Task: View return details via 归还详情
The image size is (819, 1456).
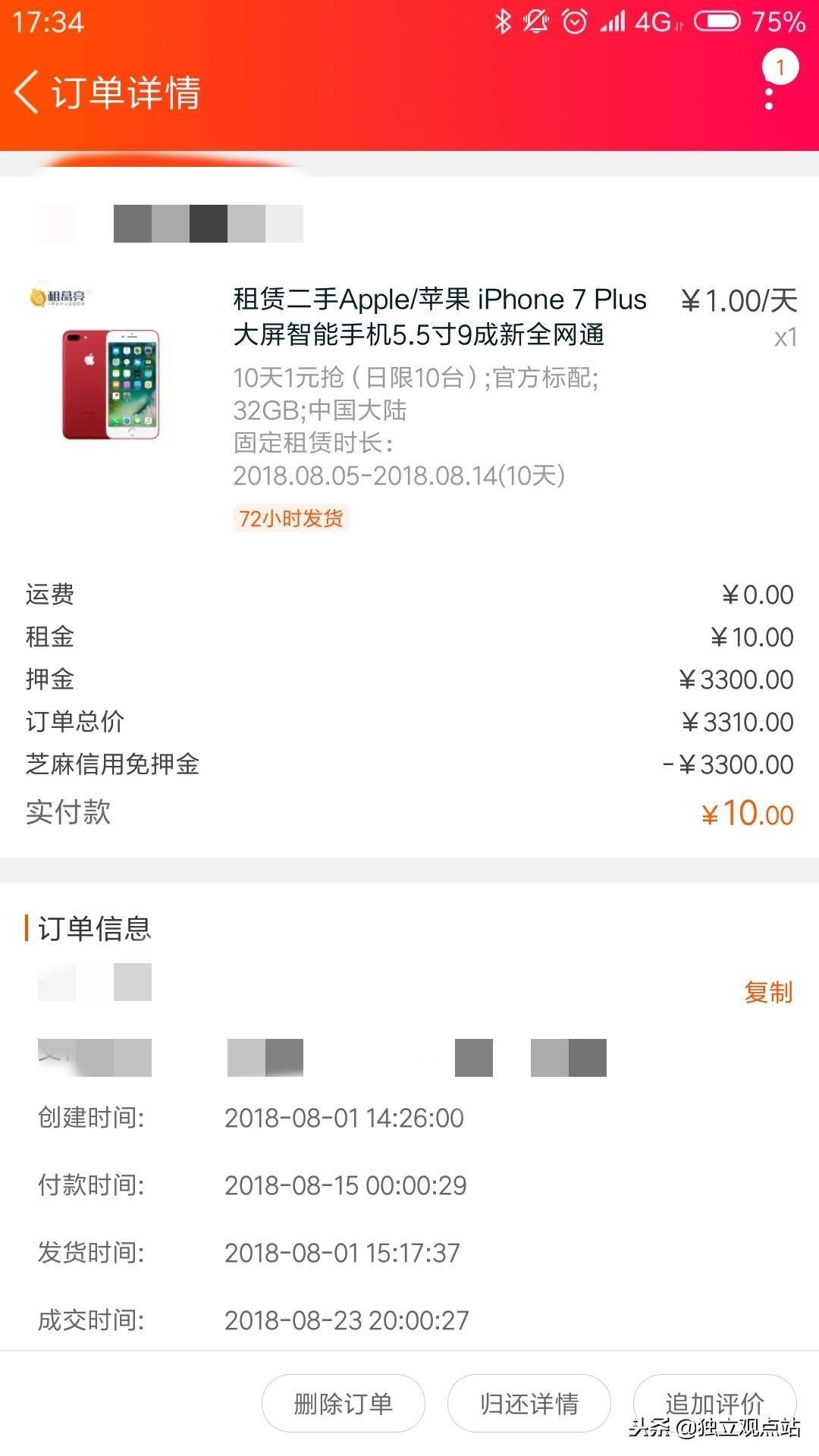Action: 529,1404
